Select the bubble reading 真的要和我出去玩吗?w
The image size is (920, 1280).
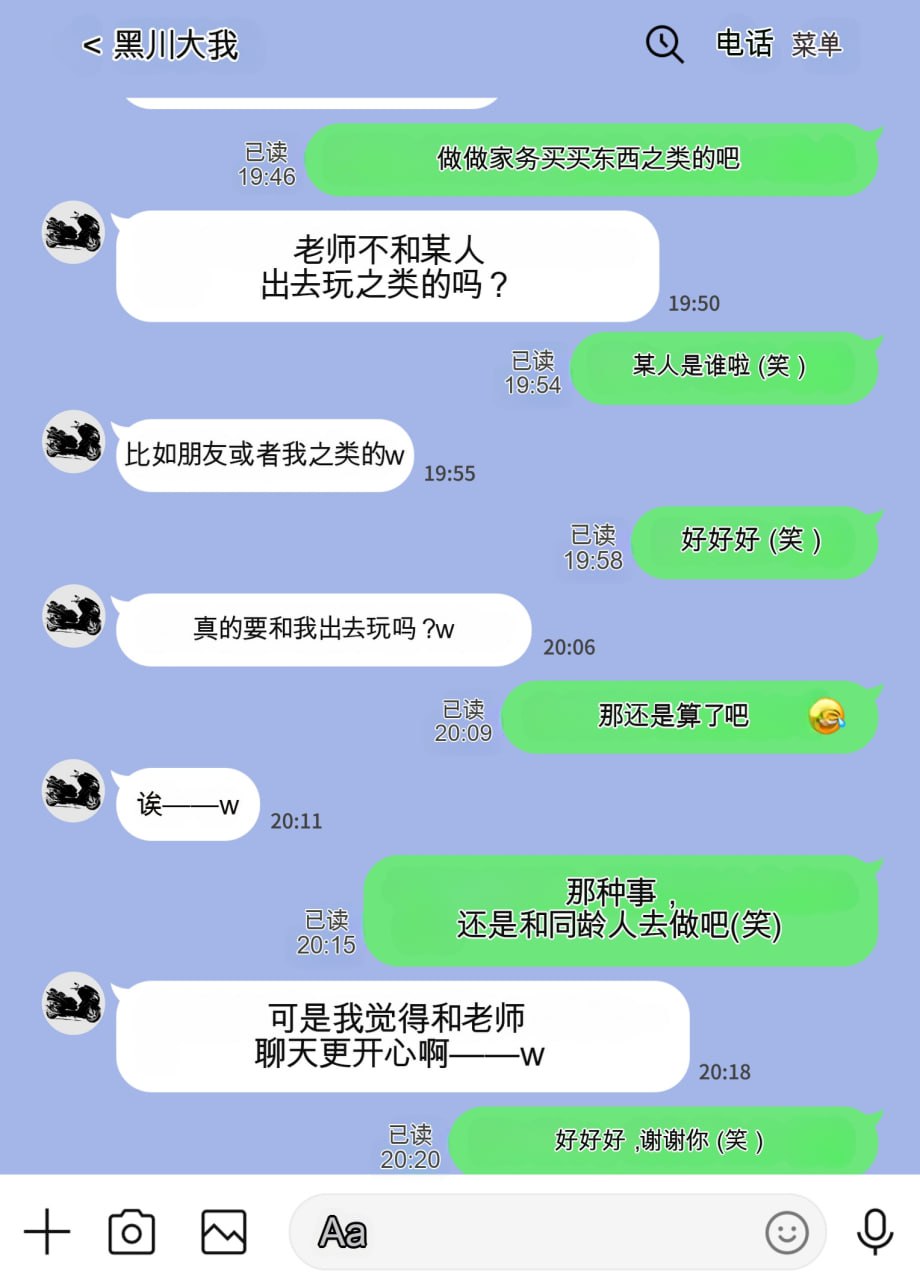pos(320,628)
